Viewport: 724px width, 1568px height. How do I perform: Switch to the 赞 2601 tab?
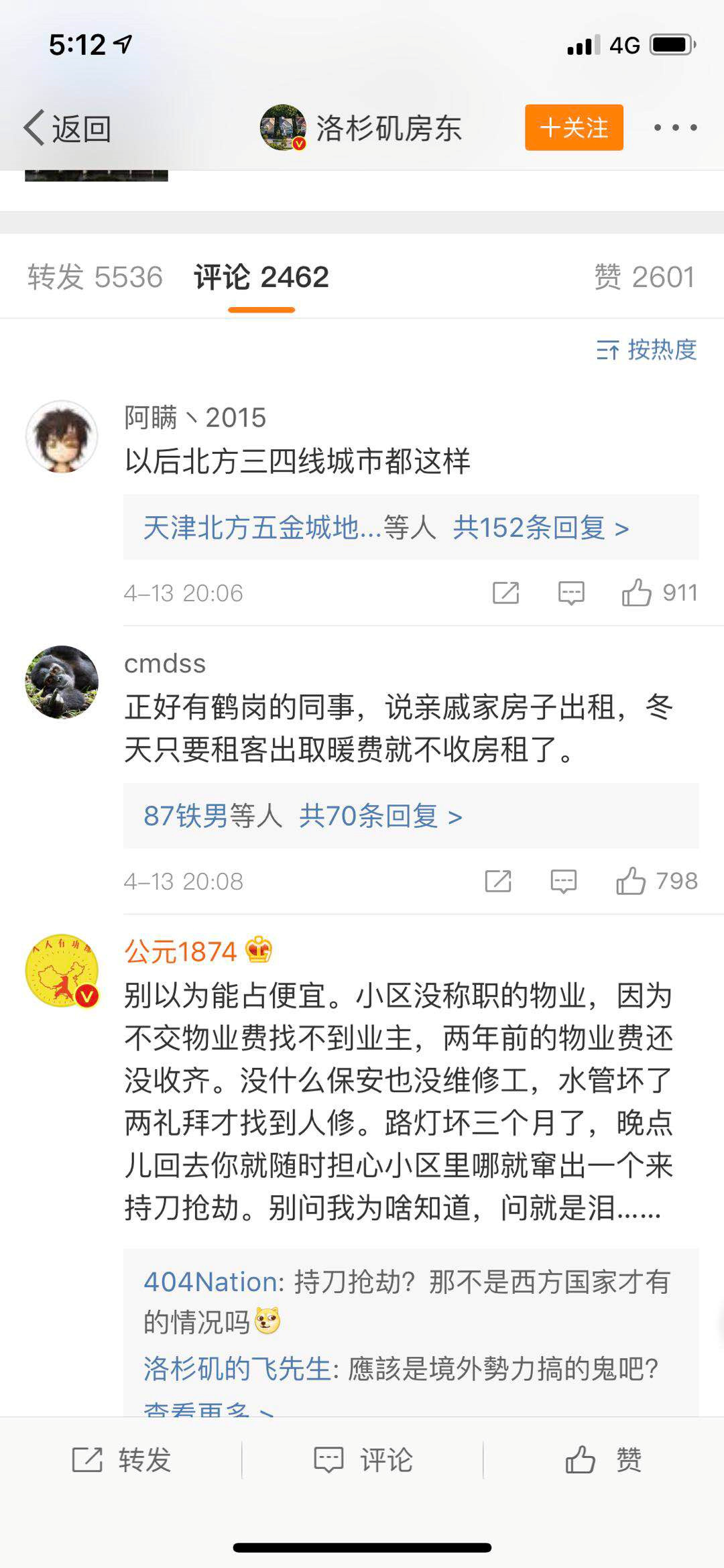coord(644,277)
